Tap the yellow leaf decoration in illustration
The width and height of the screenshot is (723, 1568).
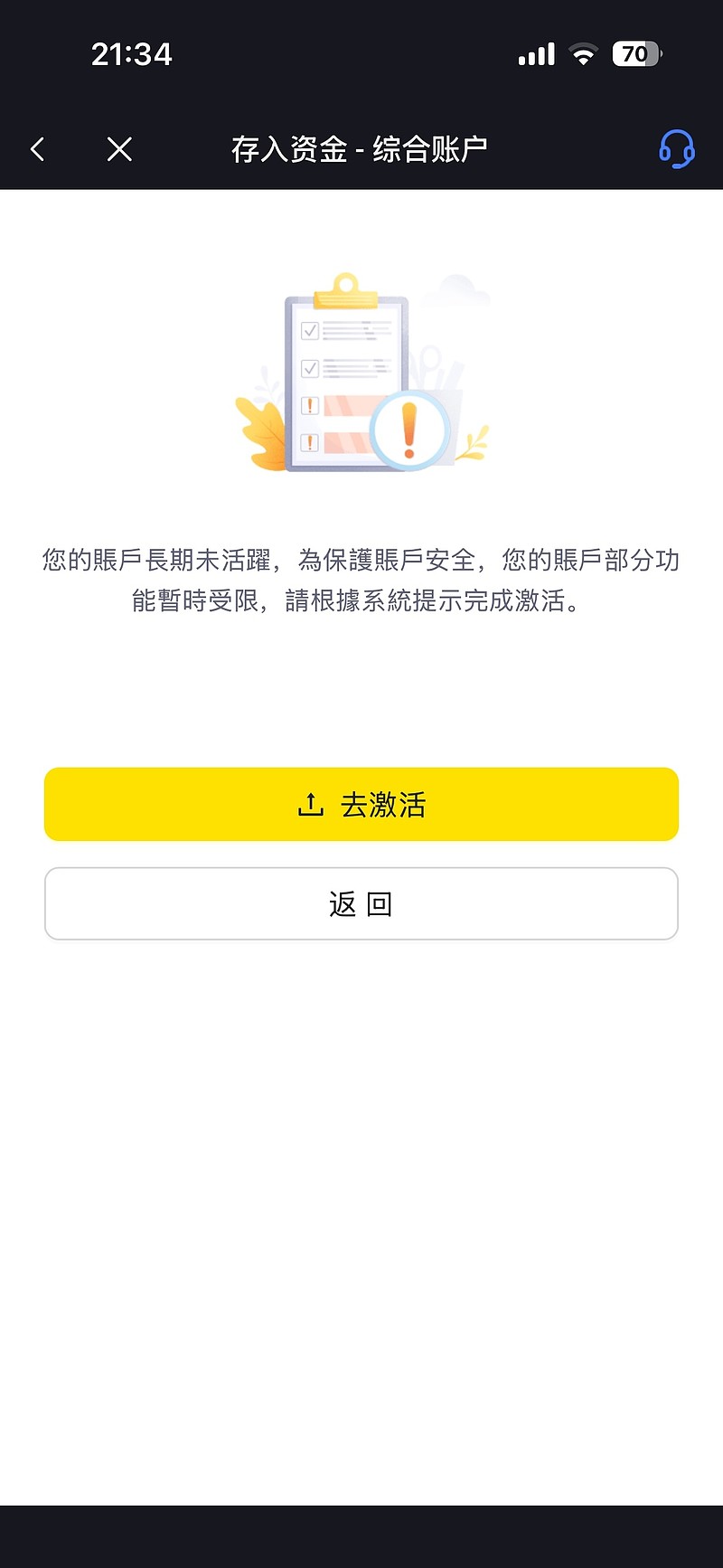259,432
